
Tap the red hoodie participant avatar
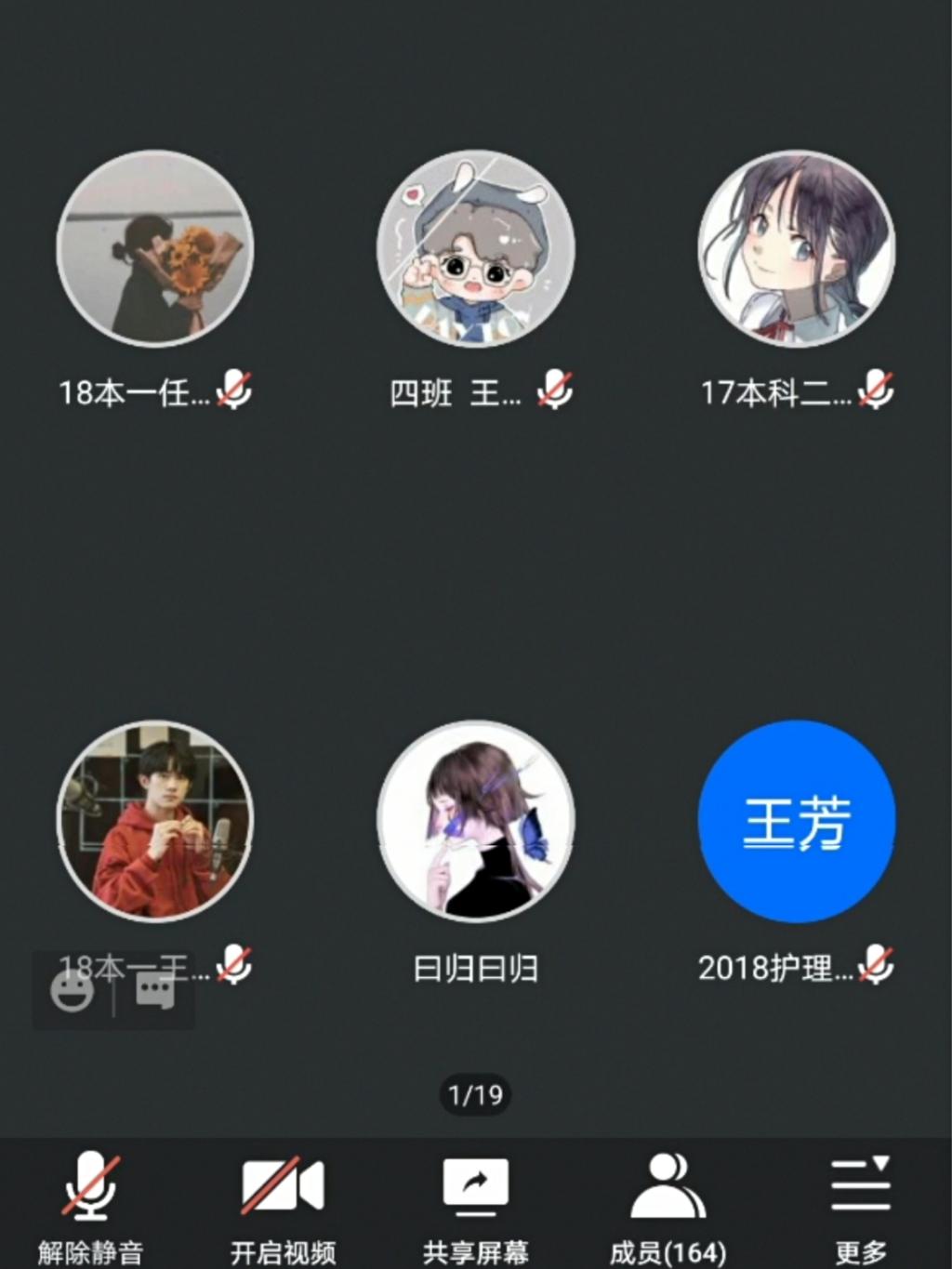pyautogui.click(x=155, y=821)
